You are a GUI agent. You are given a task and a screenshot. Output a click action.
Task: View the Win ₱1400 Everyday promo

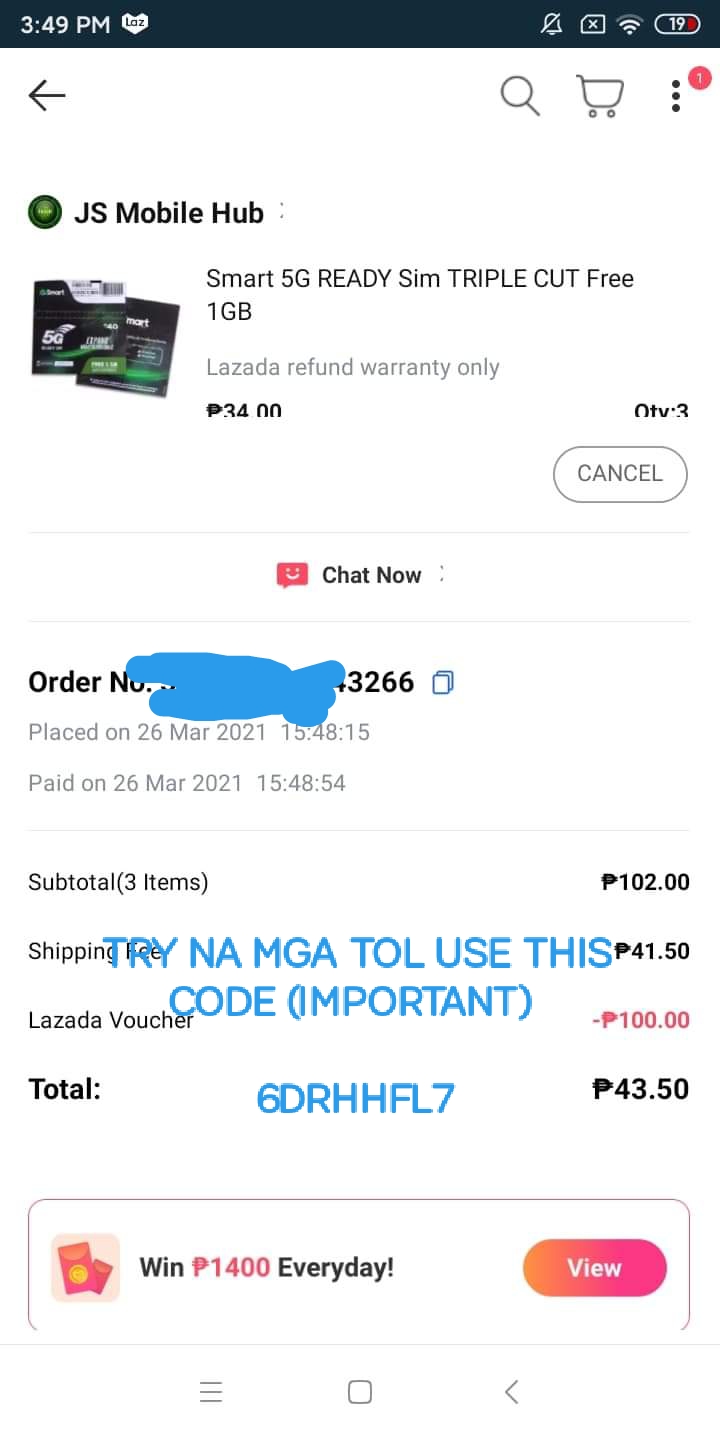coord(593,1268)
